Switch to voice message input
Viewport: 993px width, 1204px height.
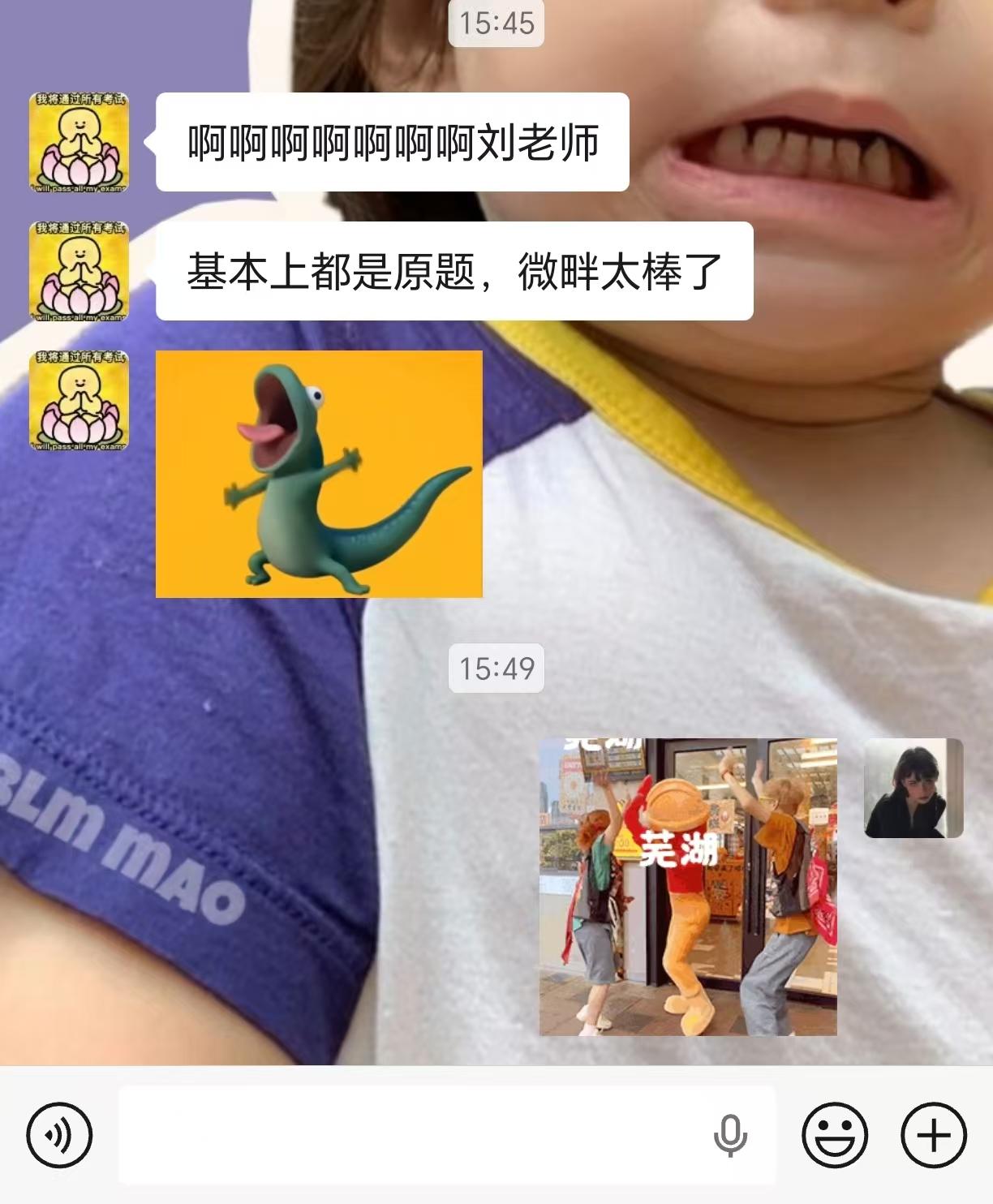59,1135
